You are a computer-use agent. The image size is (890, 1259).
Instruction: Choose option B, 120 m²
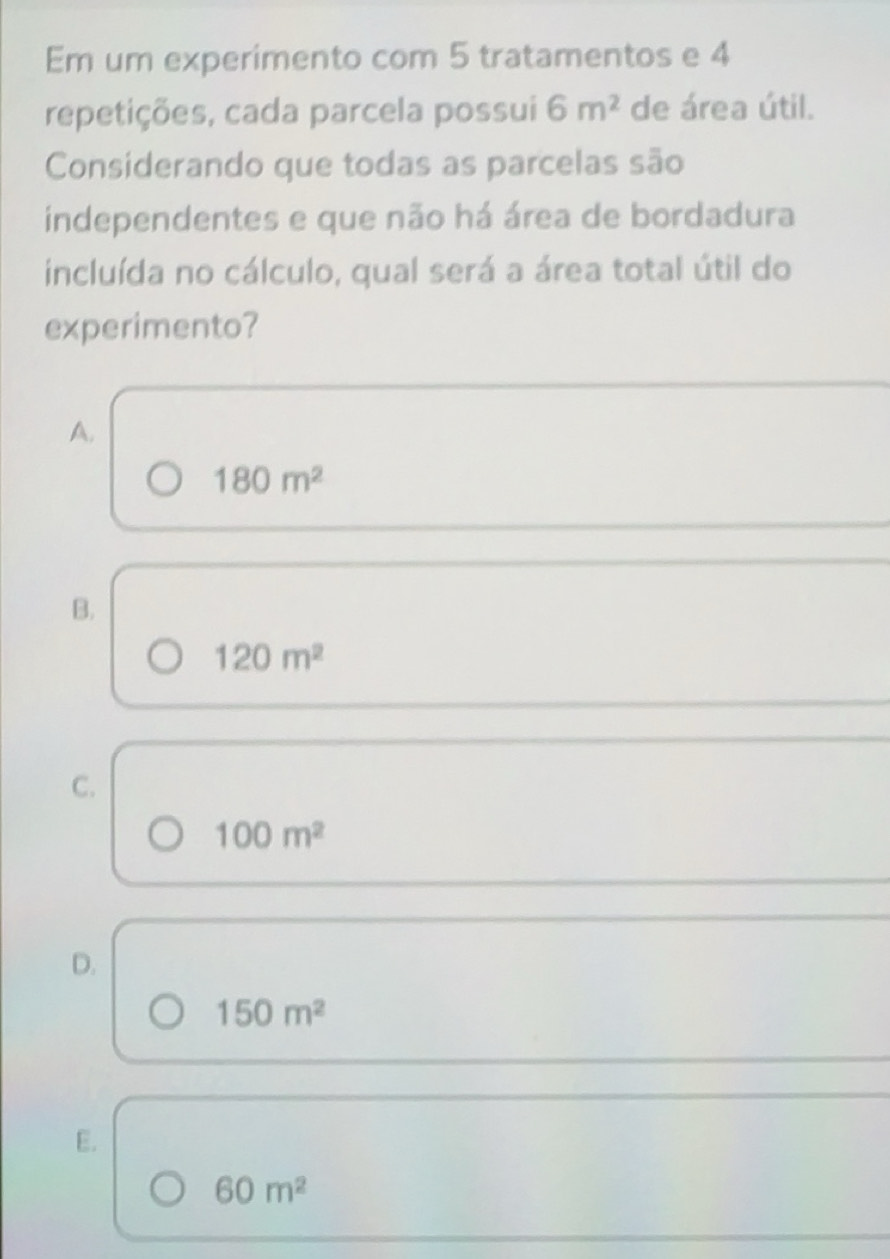click(168, 661)
